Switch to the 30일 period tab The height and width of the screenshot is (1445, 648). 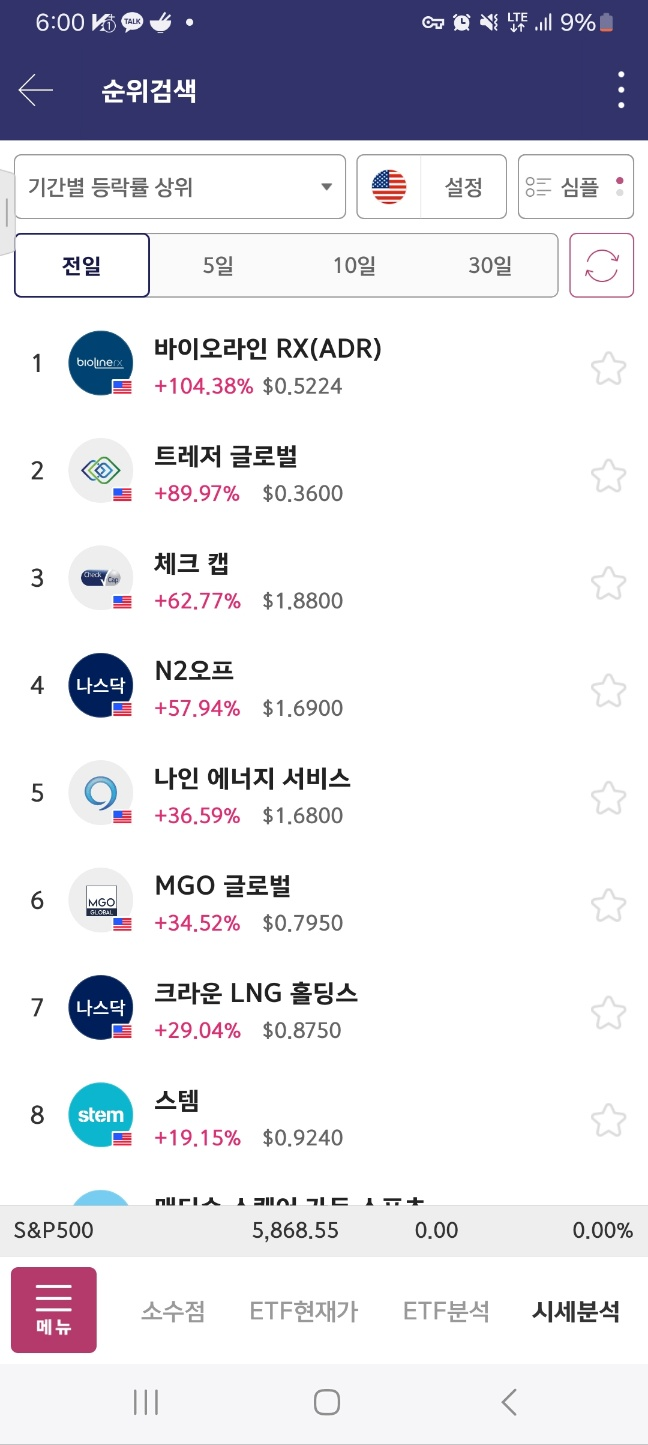pos(490,266)
